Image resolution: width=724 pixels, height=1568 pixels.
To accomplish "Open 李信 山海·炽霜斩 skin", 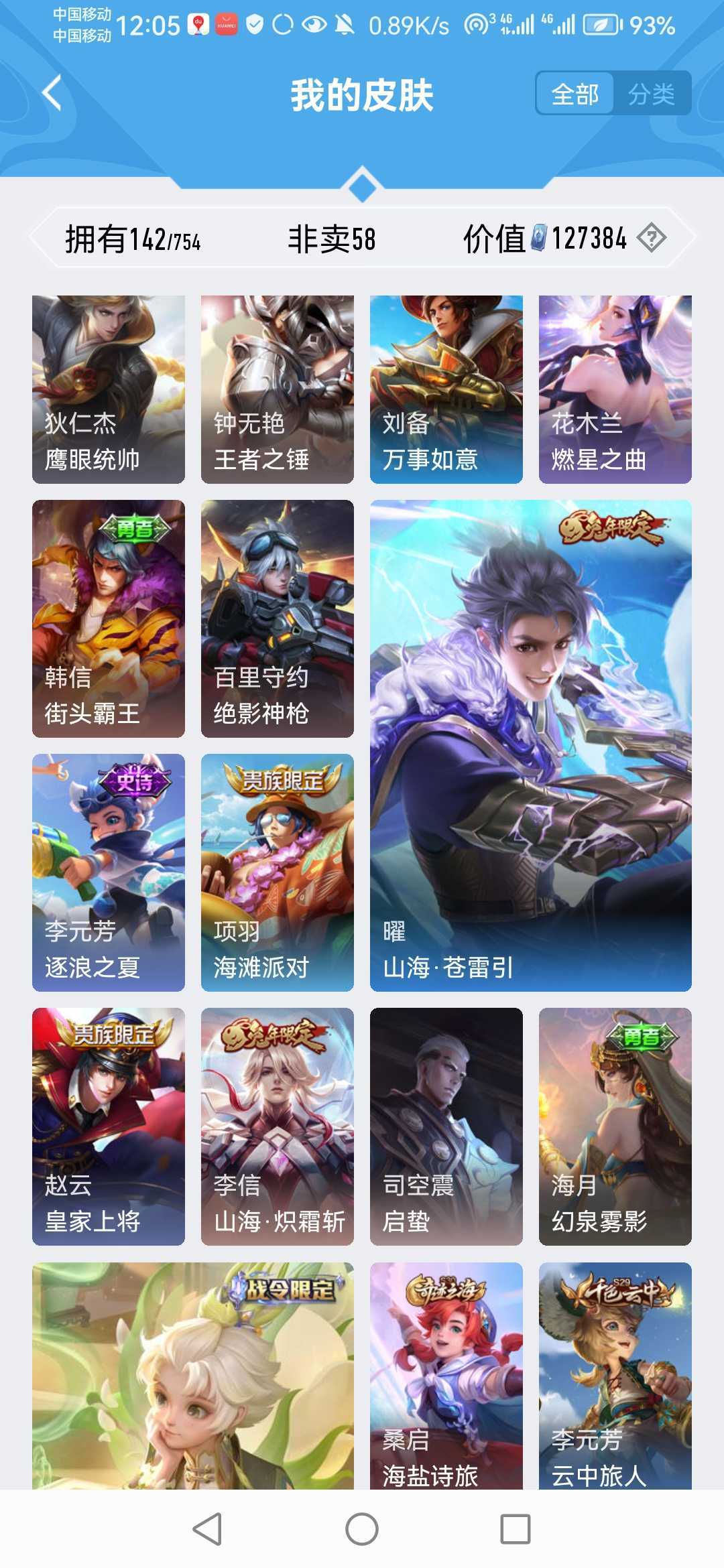I will (278, 1126).
